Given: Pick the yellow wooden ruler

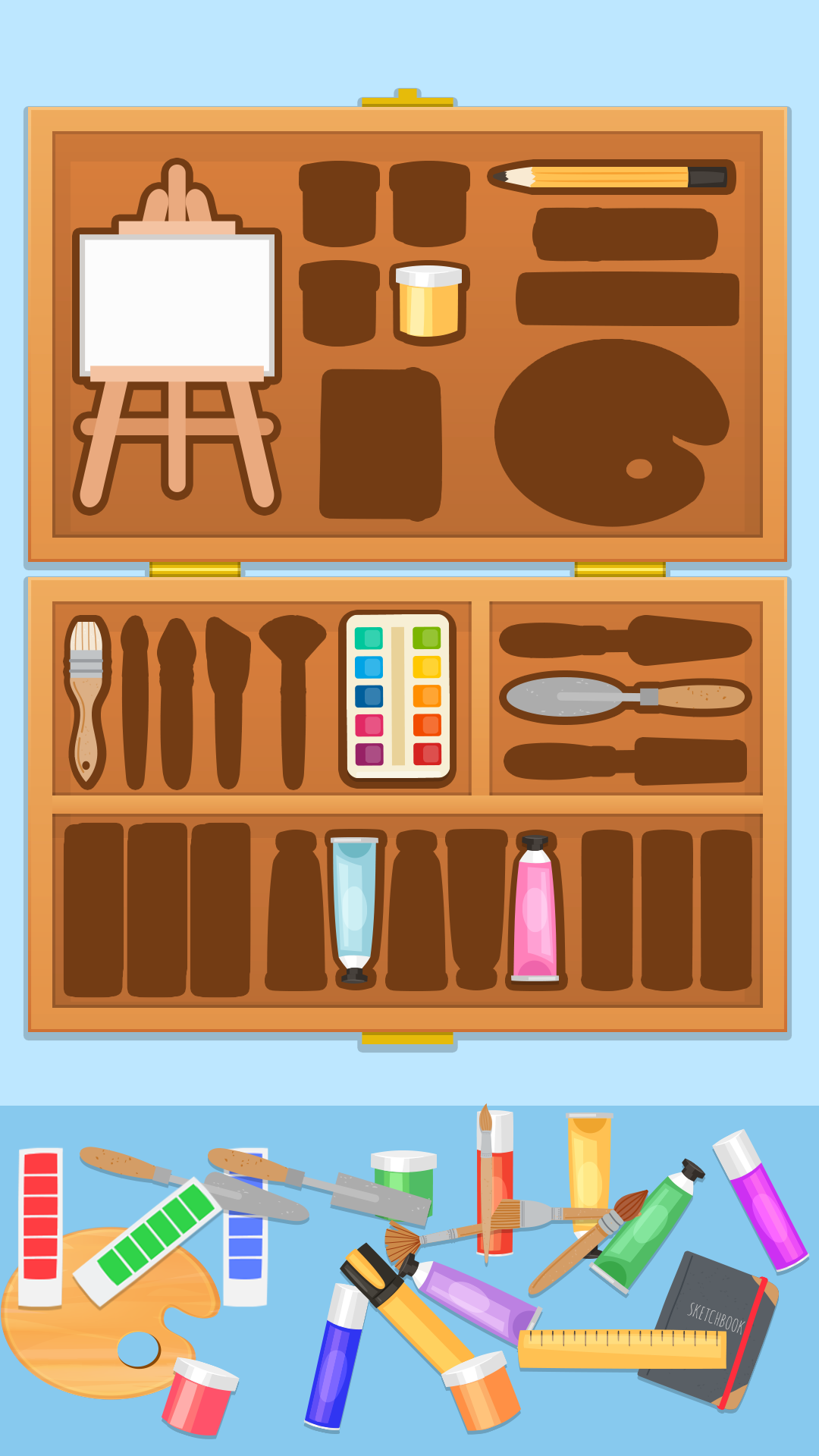Looking at the screenshot, I should pyautogui.click(x=622, y=1350).
